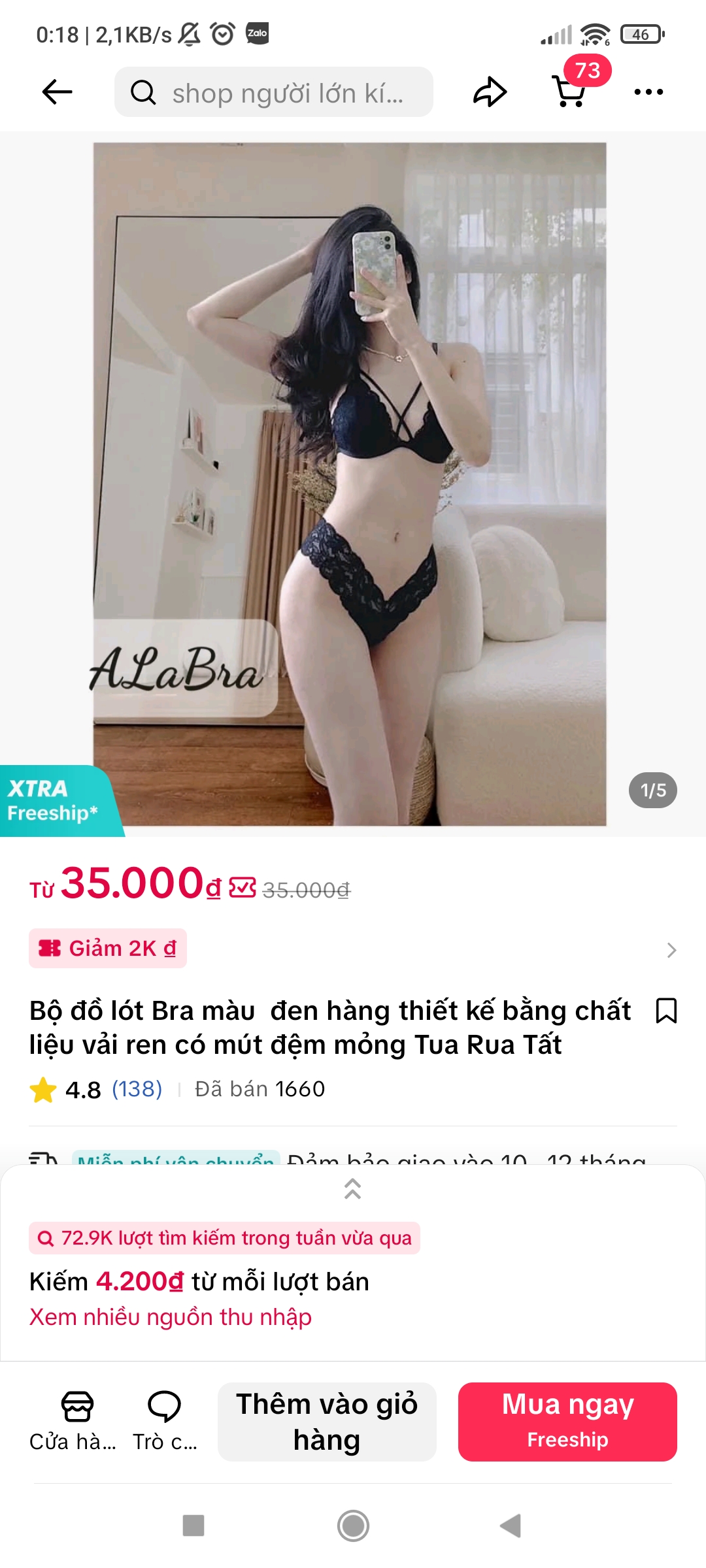Tap Thêm vào giỏ hàng button
The width and height of the screenshot is (706, 1568).
point(327,1422)
